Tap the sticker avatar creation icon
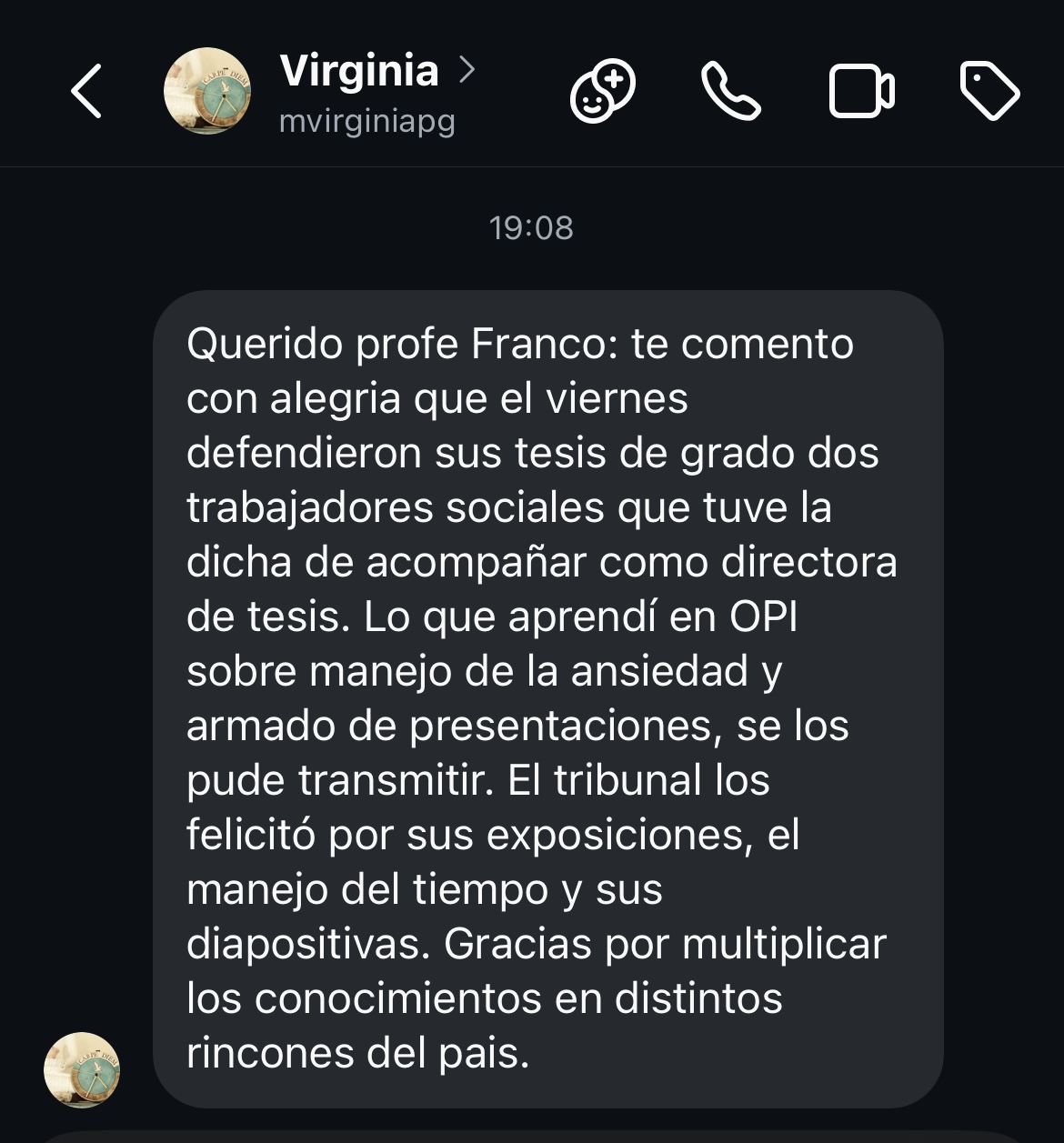1064x1143 pixels. [602, 91]
